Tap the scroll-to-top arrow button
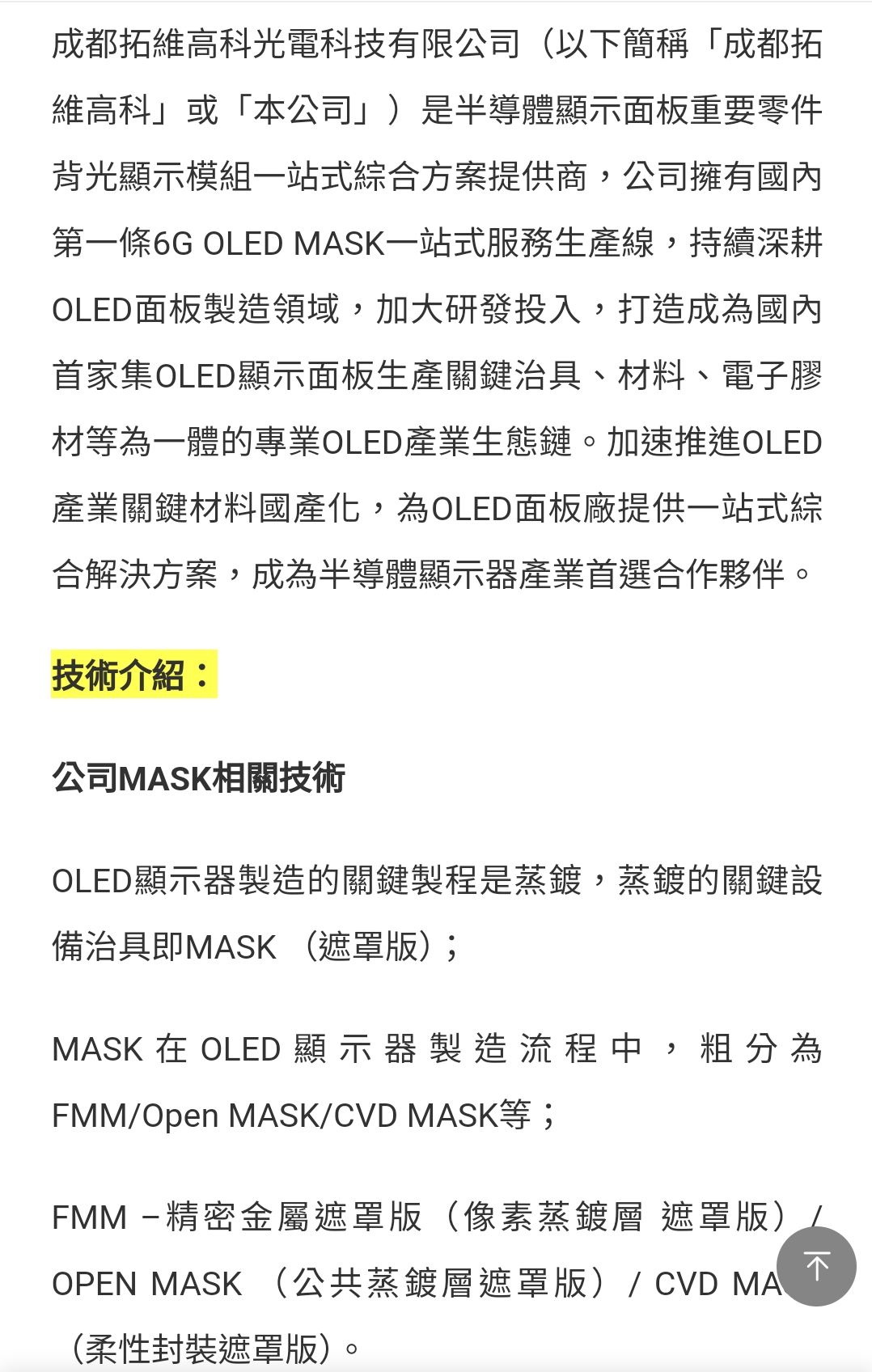This screenshot has width=872, height=1372. click(816, 1266)
